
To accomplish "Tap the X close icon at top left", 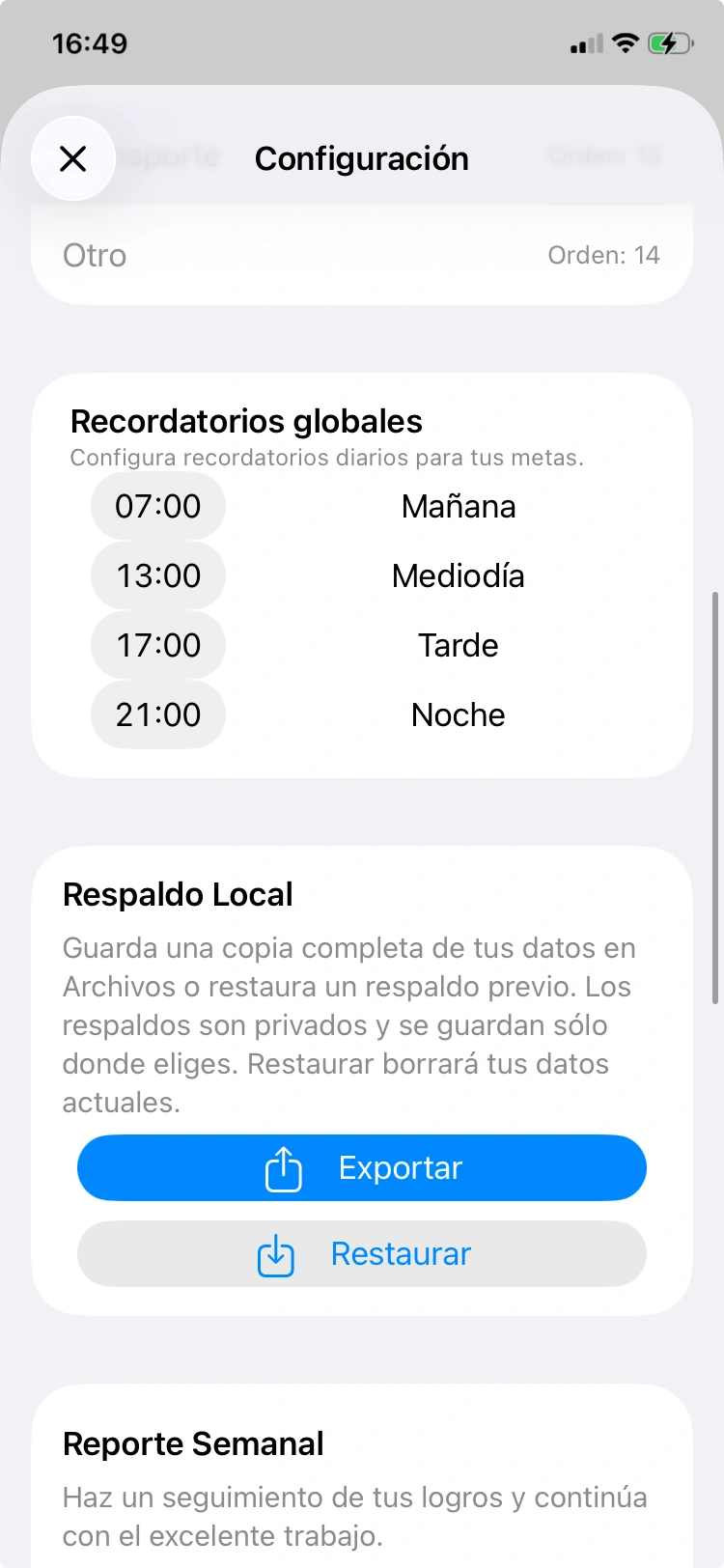I will (x=73, y=158).
